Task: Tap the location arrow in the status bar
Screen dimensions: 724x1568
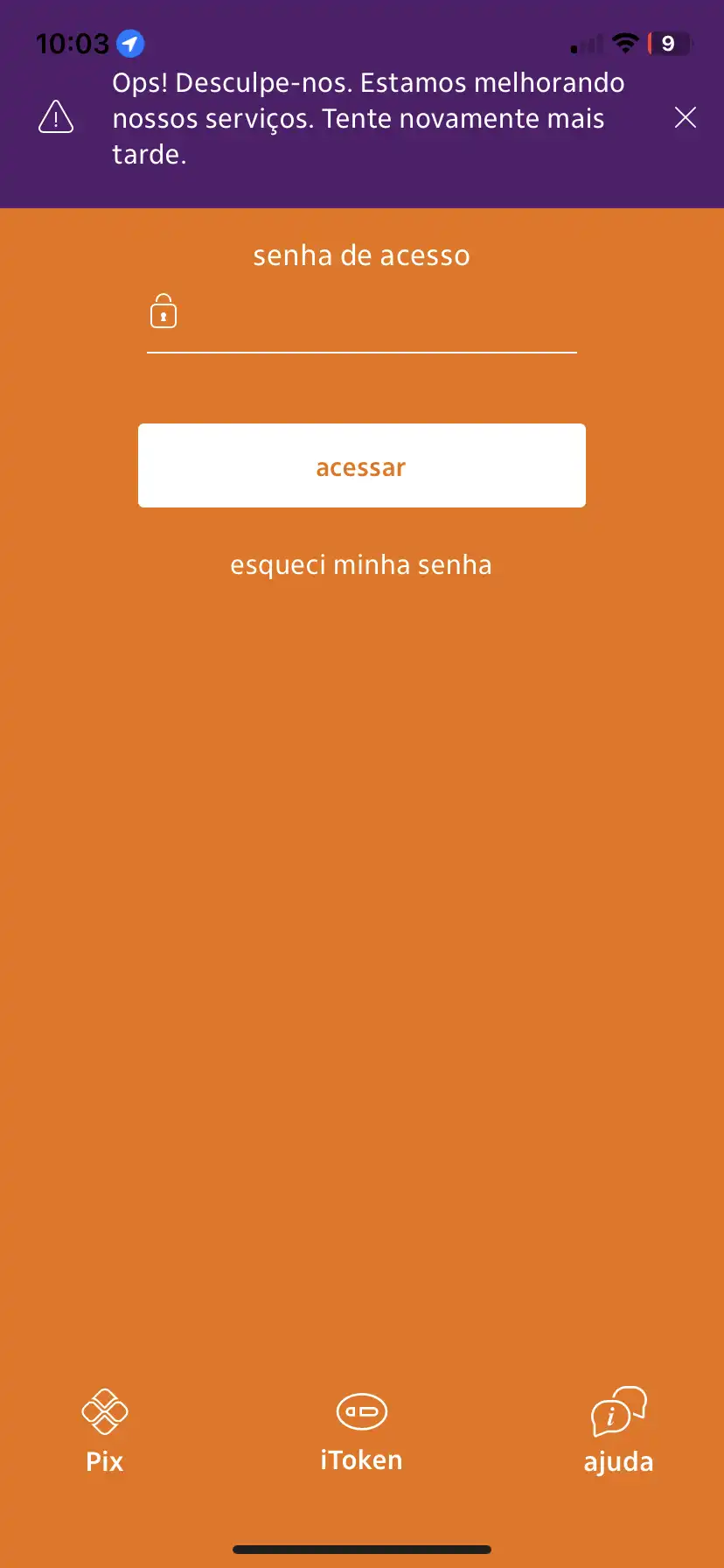Action: coord(129,43)
